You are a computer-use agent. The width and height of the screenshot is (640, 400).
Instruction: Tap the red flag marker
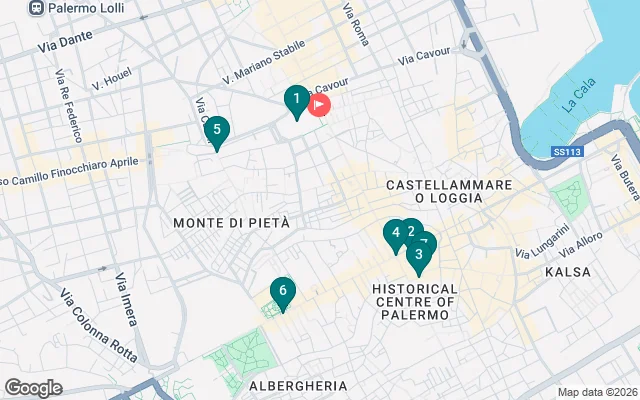pyautogui.click(x=320, y=103)
